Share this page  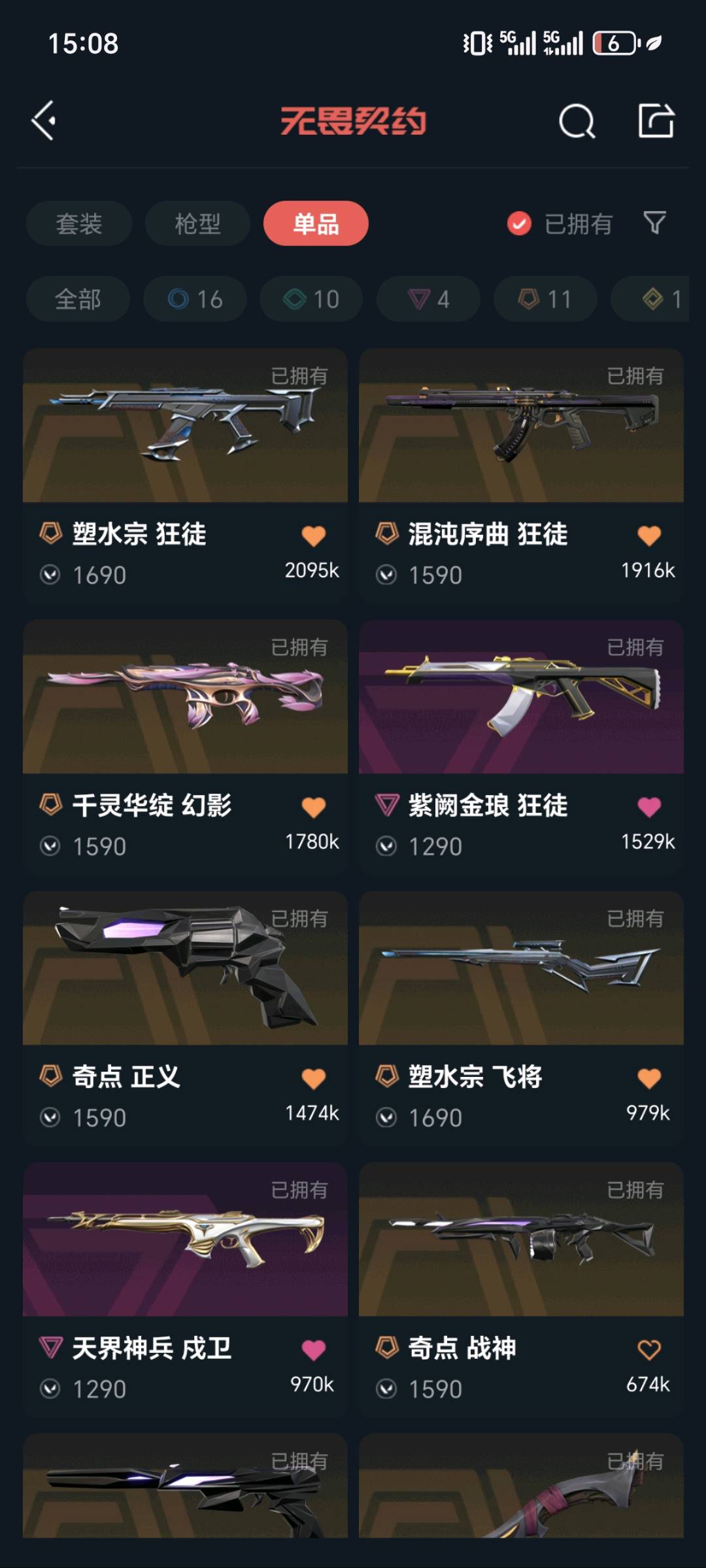[x=656, y=121]
